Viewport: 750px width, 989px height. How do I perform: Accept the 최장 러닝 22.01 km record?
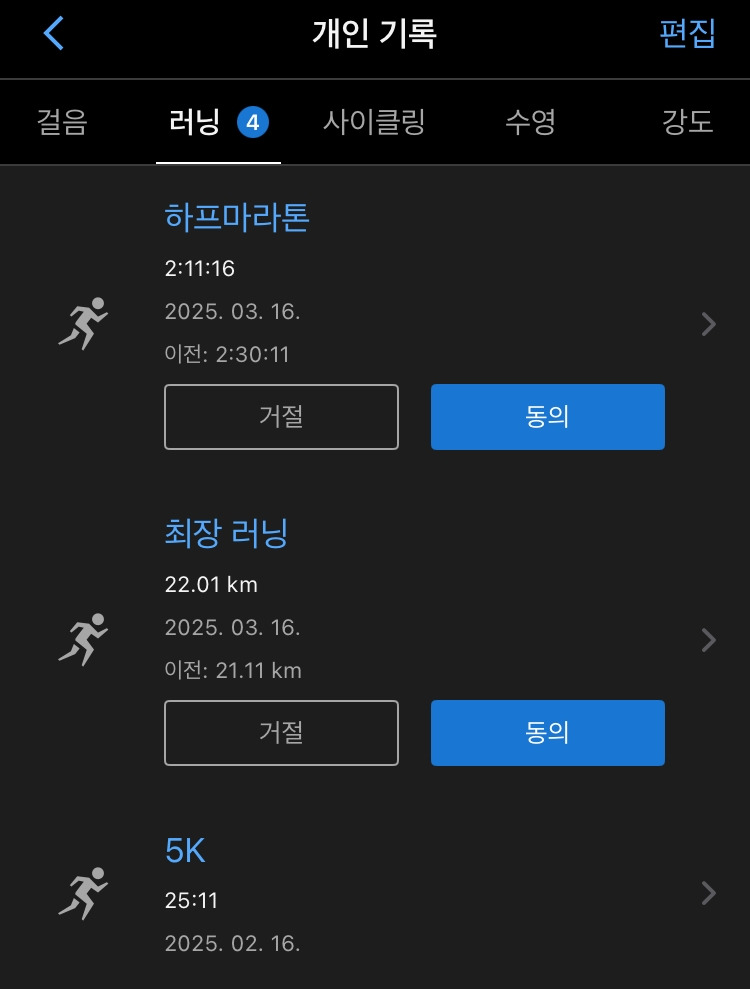(547, 733)
